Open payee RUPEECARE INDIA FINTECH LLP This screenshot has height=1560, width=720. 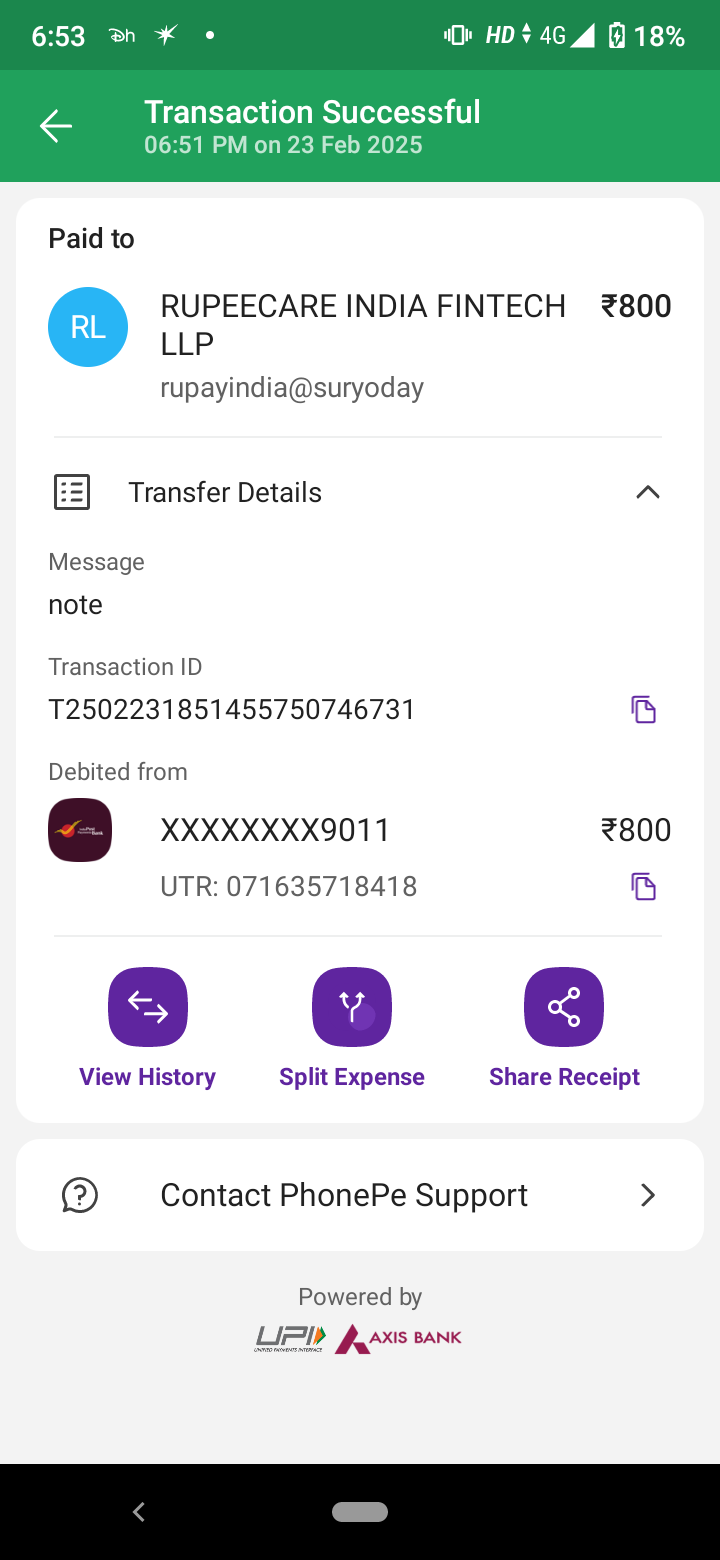point(360,344)
